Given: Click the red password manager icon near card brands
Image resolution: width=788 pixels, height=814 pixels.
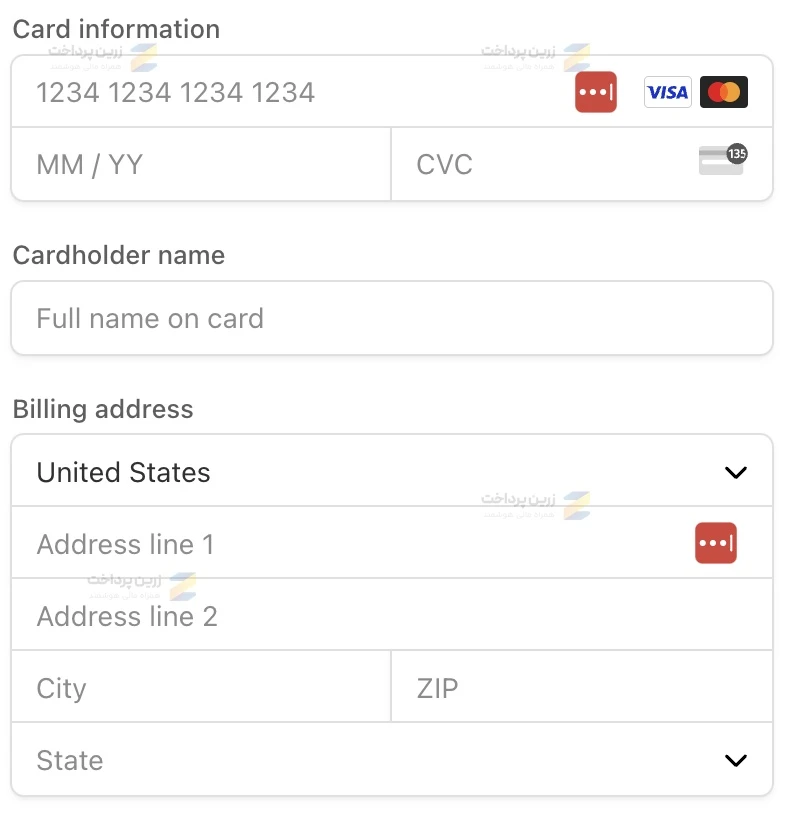Looking at the screenshot, I should [x=596, y=91].
